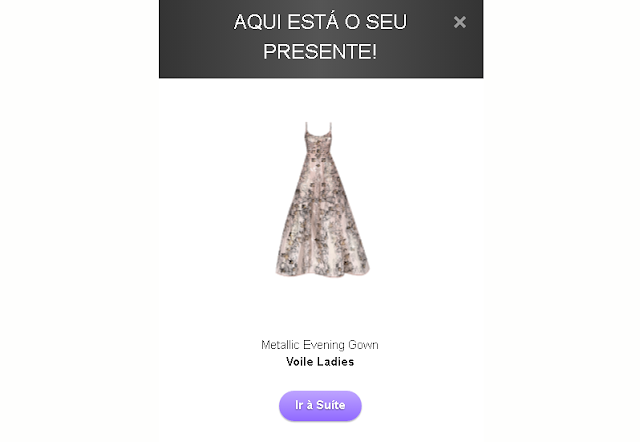The height and width of the screenshot is (442, 640).
Task: Close the gift popup dialog
Action: pos(460,22)
